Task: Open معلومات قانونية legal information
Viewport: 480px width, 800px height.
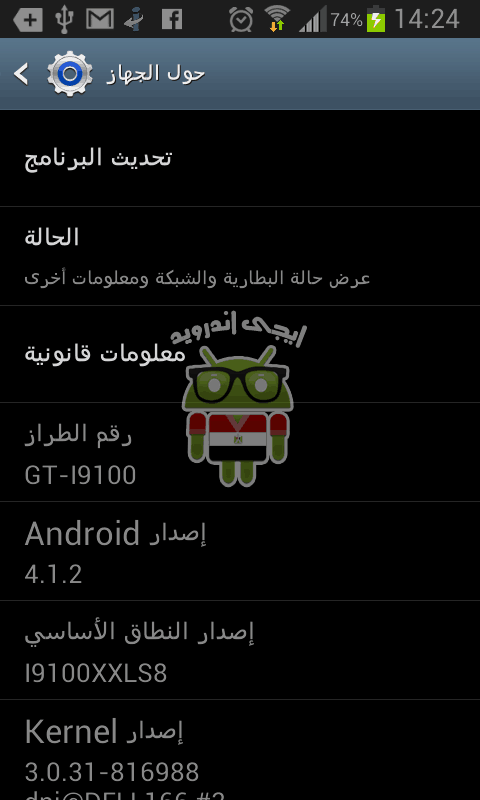Action: 240,354
